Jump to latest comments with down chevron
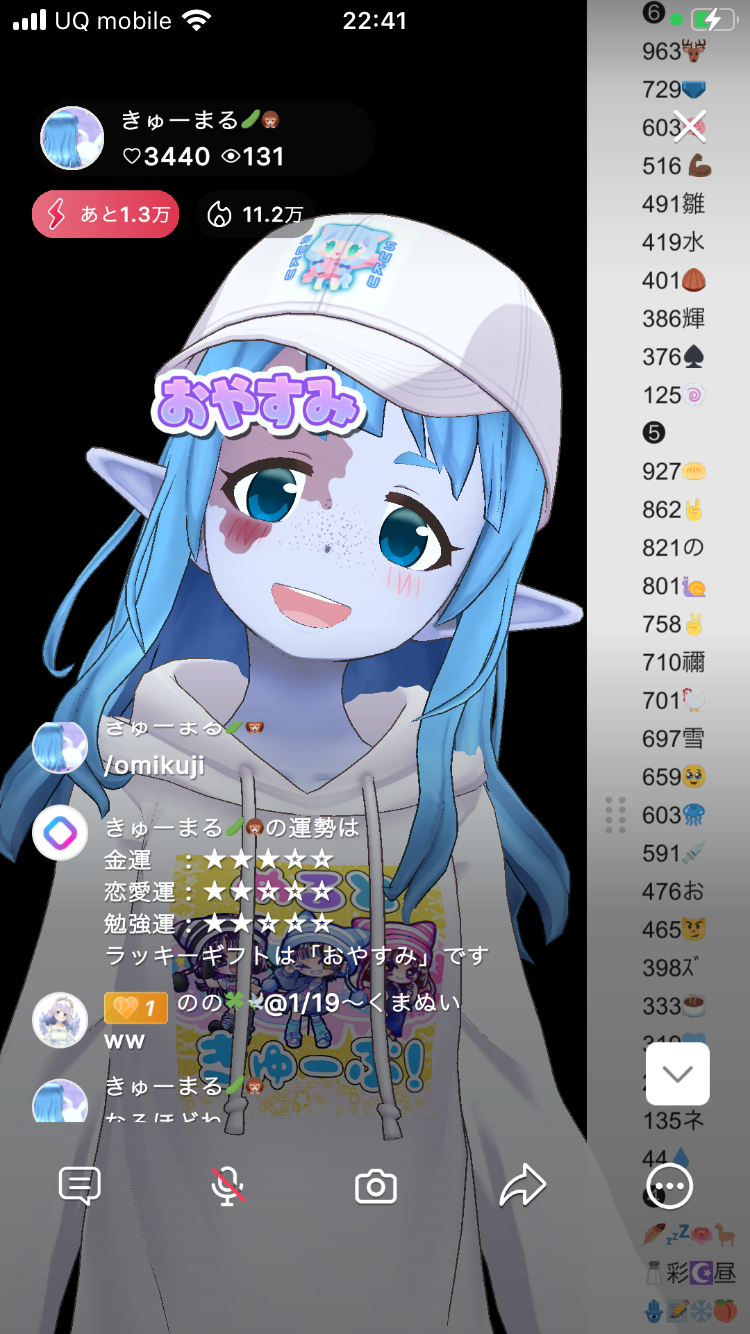The width and height of the screenshot is (750, 1334). pyautogui.click(x=677, y=1074)
